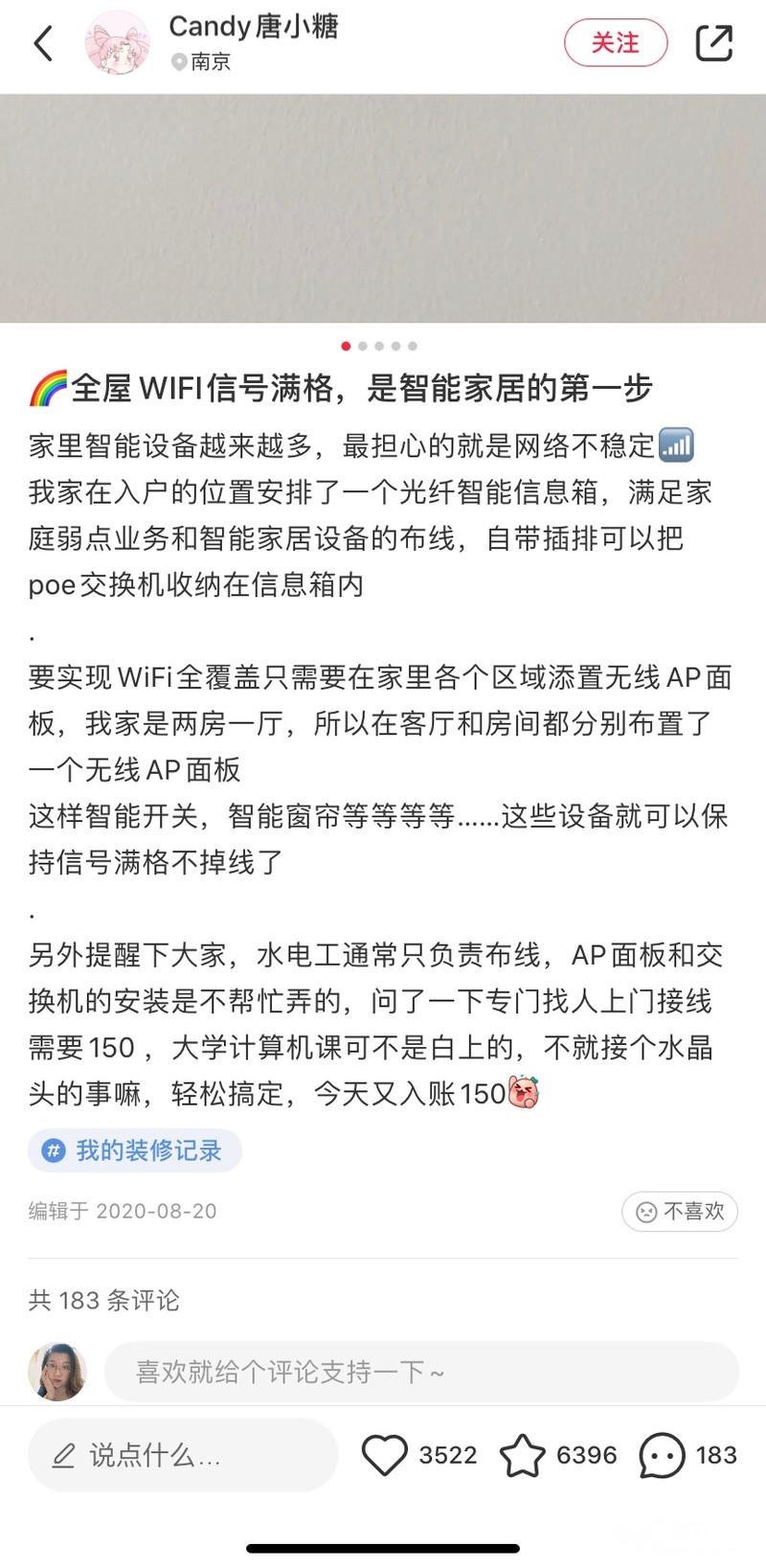Follow the author with the 关注 button
The image size is (766, 1568).
tap(615, 43)
